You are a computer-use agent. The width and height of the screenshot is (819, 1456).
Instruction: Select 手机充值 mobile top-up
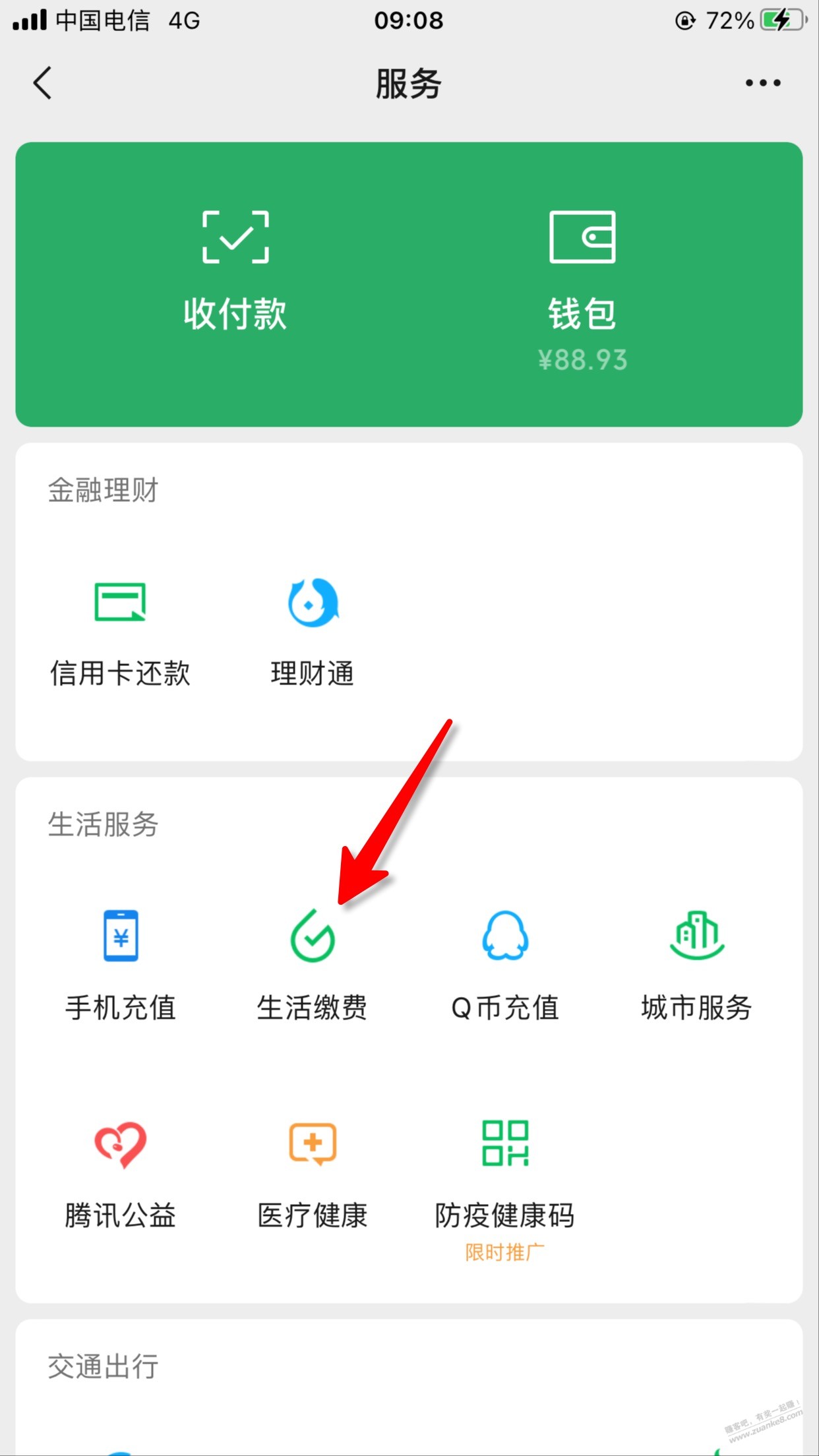121,964
